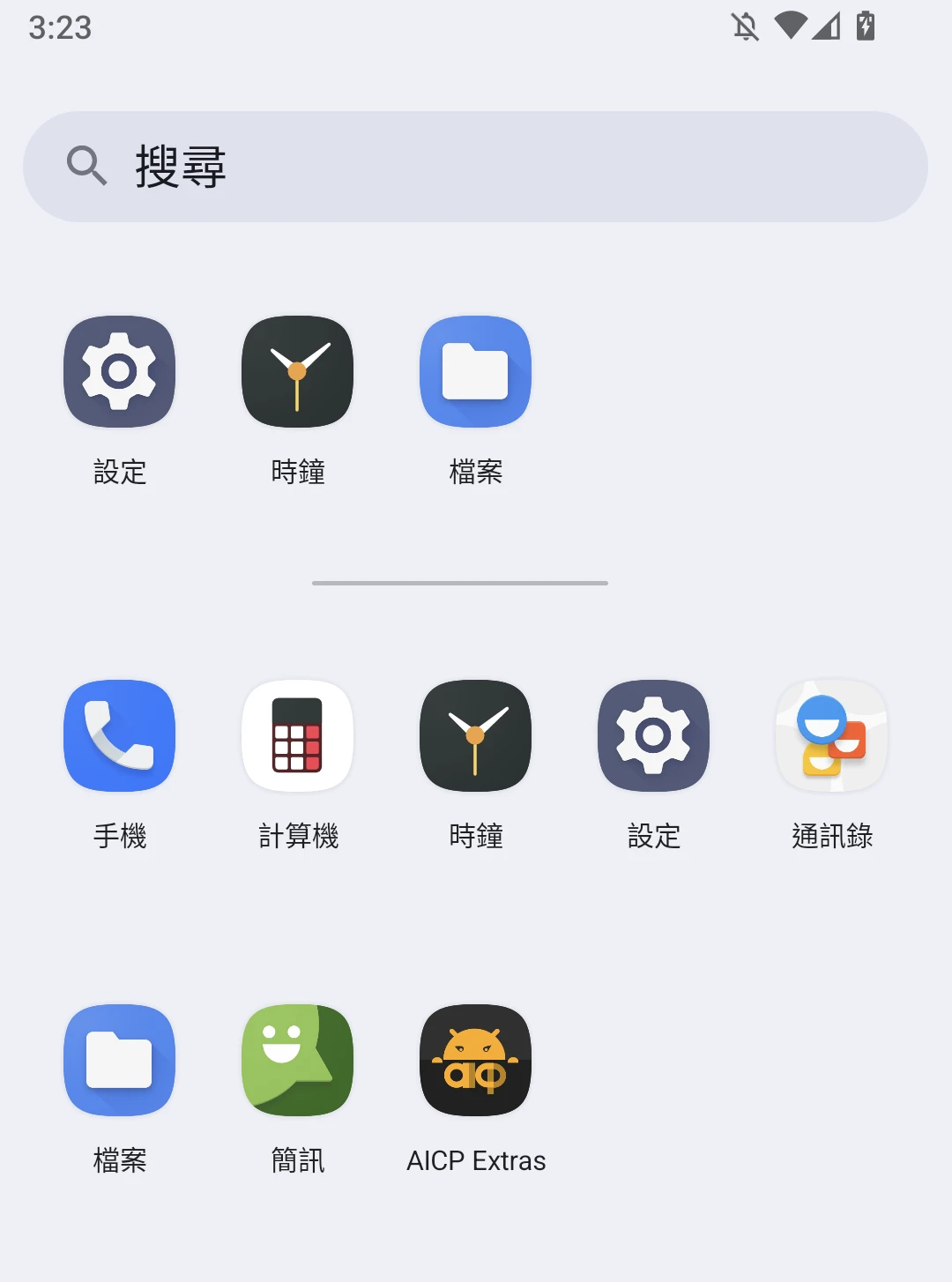Viewport: 952px width, 1282px height.
Task: Open 檔案 from the suggested apps row
Action: click(x=476, y=372)
